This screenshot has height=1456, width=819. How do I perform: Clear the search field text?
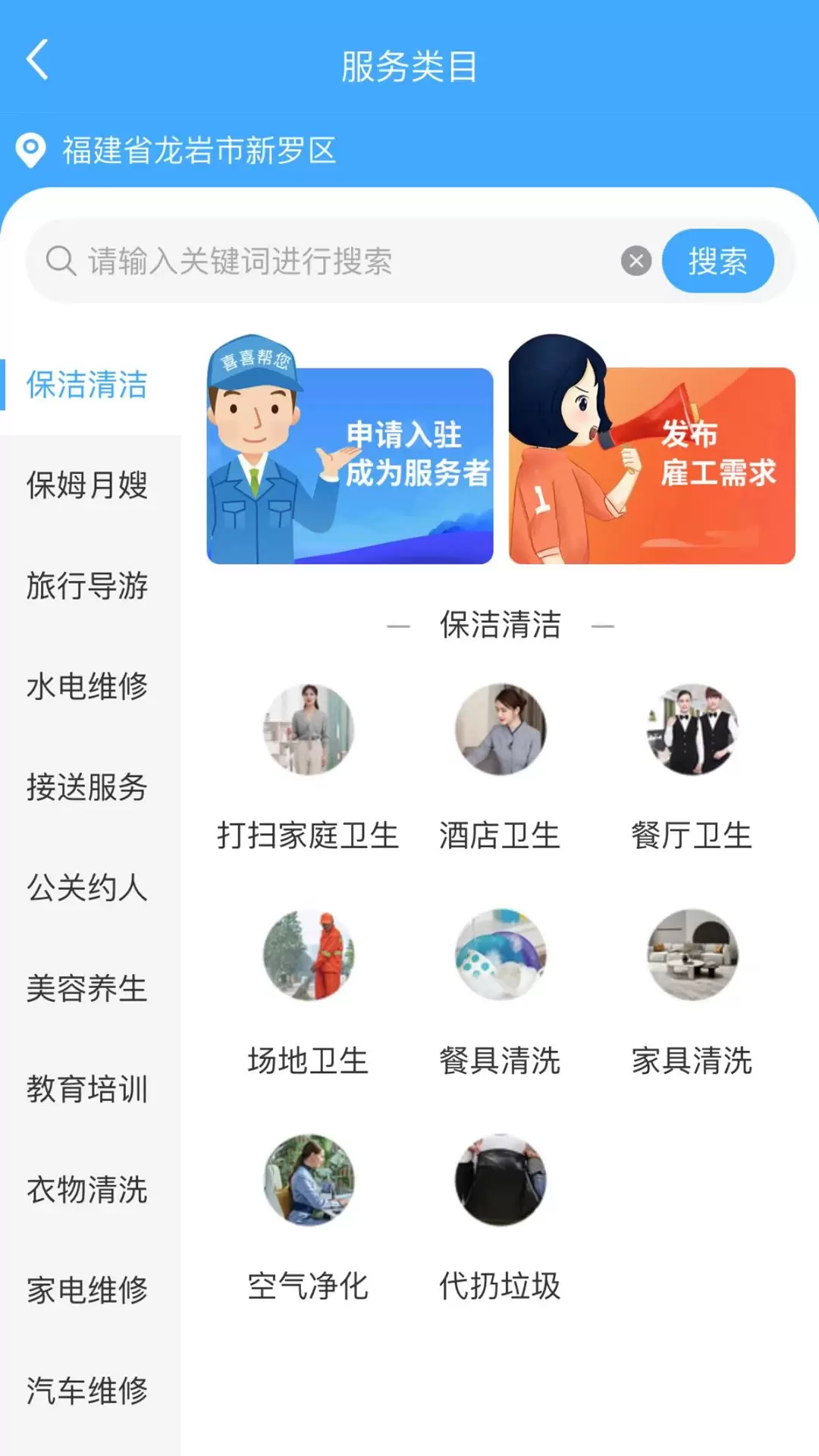pyautogui.click(x=635, y=262)
